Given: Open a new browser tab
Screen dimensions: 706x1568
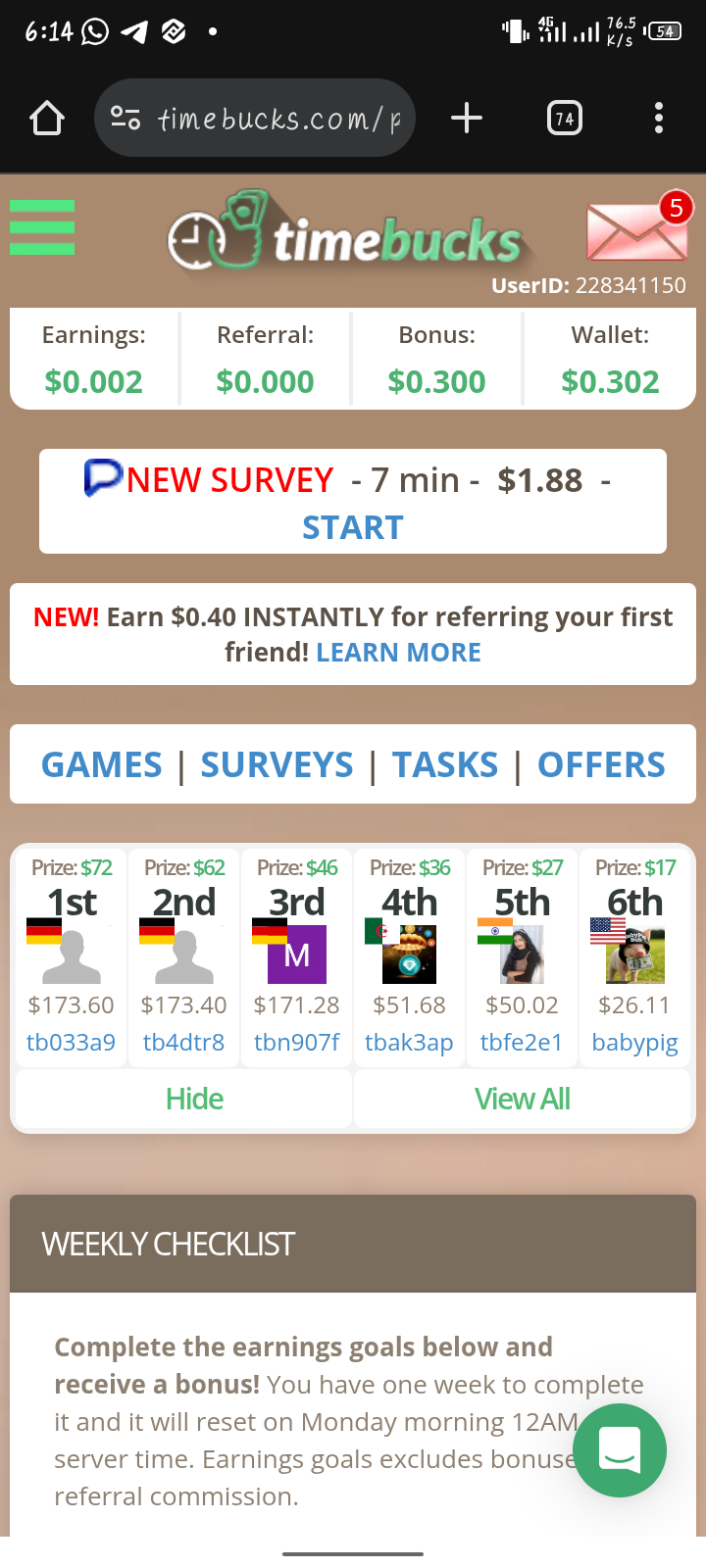Looking at the screenshot, I should pyautogui.click(x=467, y=119).
